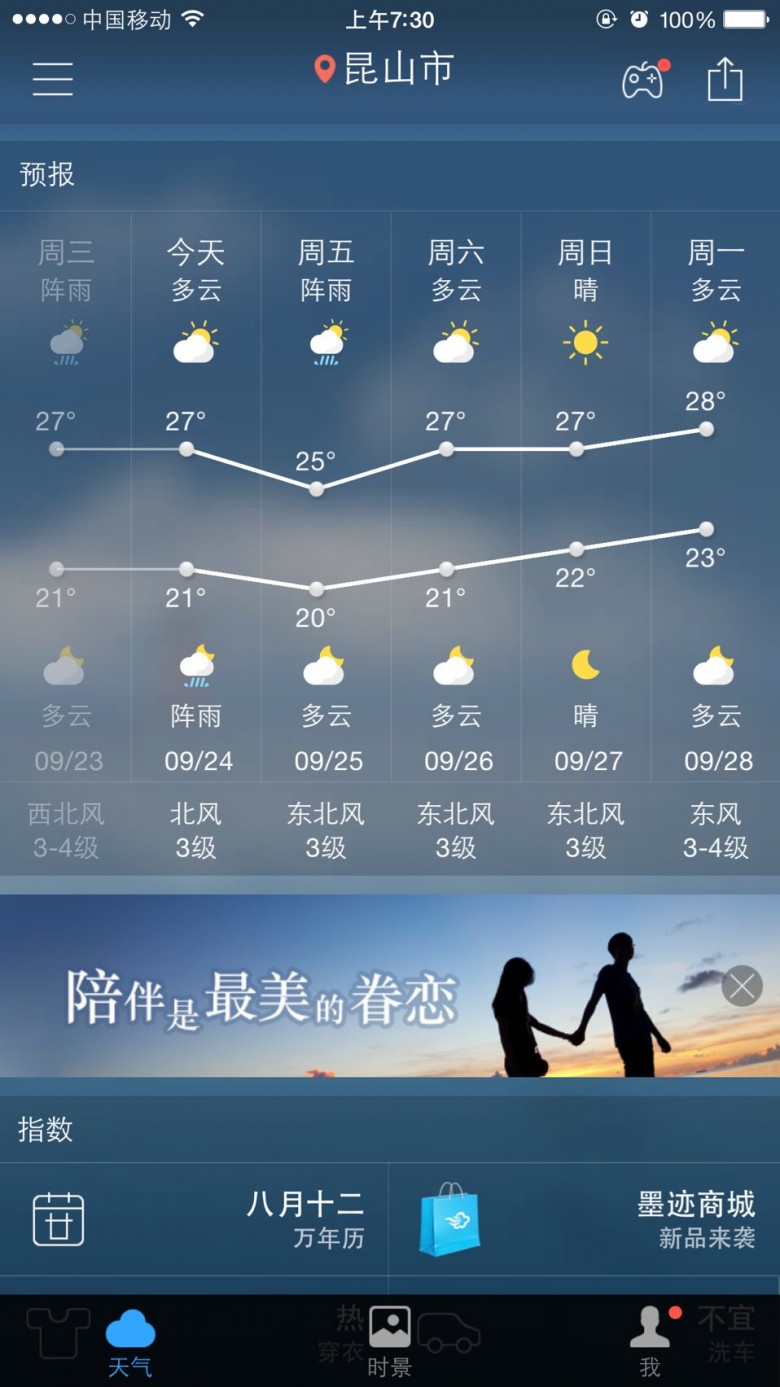Select the 周五 forecast column
This screenshot has height=1387, width=780.
pyautogui.click(x=326, y=500)
